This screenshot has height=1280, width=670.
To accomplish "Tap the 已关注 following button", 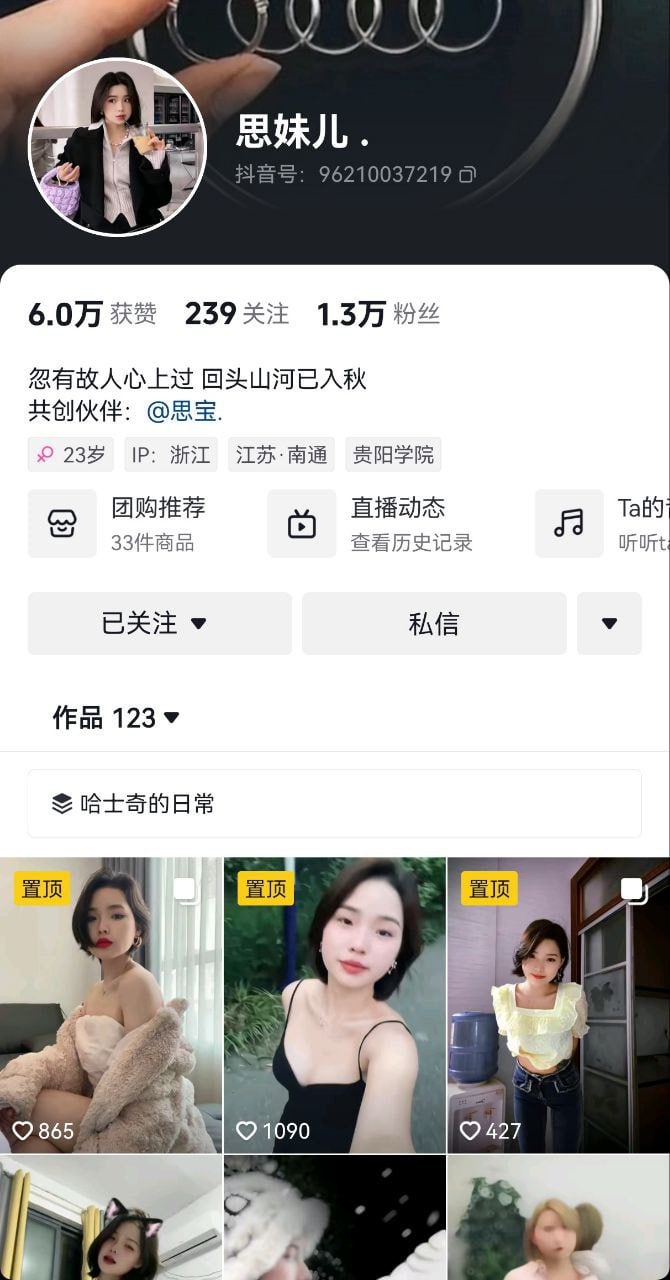I will coord(159,623).
